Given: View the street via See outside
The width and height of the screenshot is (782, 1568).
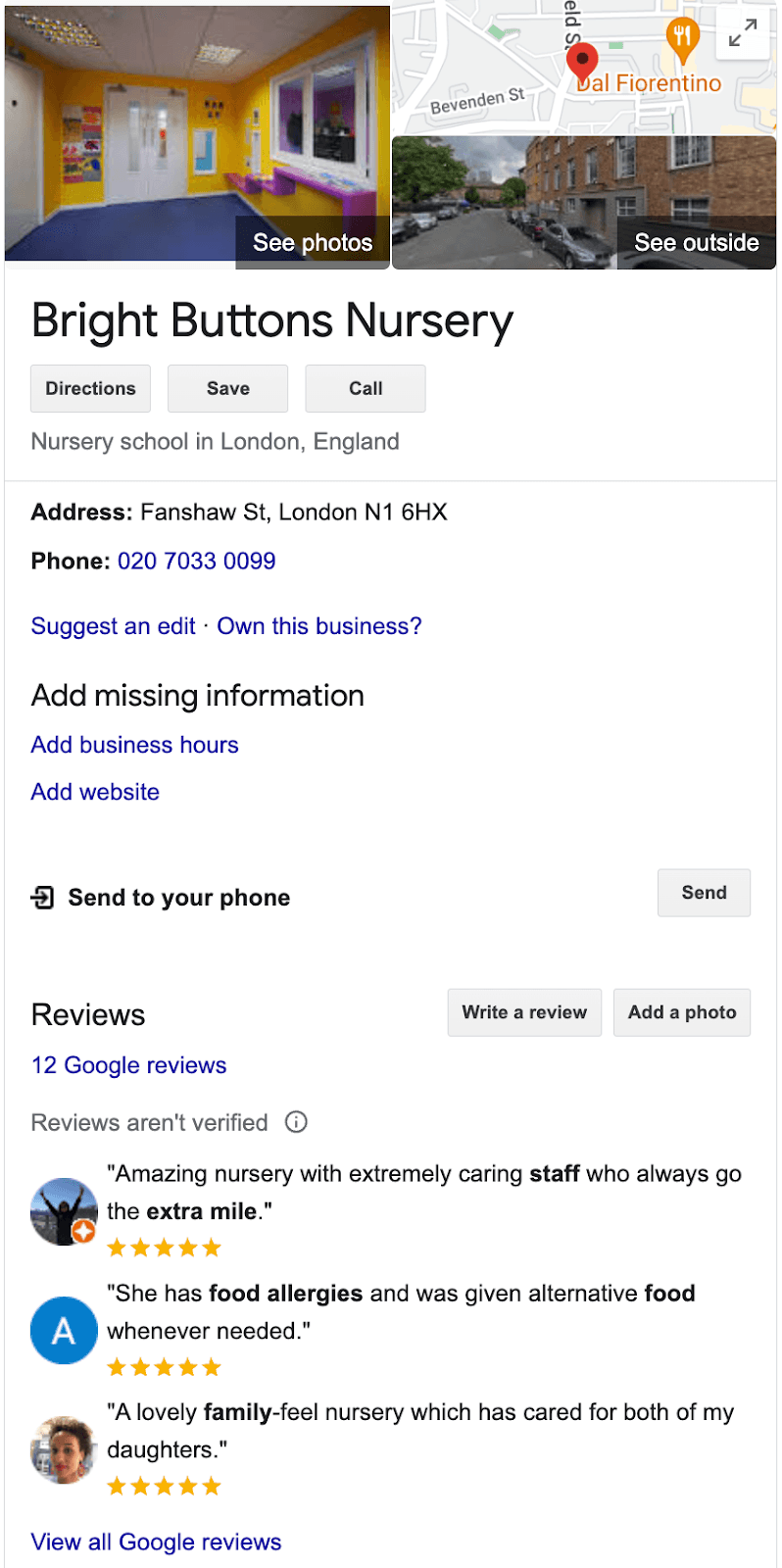Looking at the screenshot, I should tap(696, 242).
